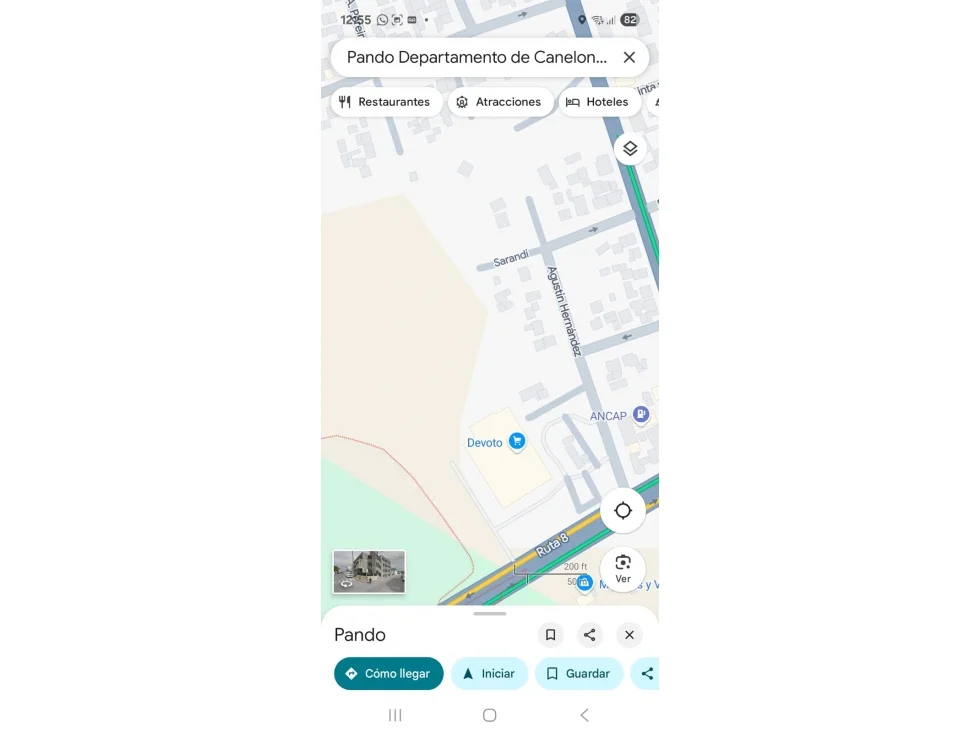
Task: Open the Street View thumbnail
Action: click(x=369, y=572)
